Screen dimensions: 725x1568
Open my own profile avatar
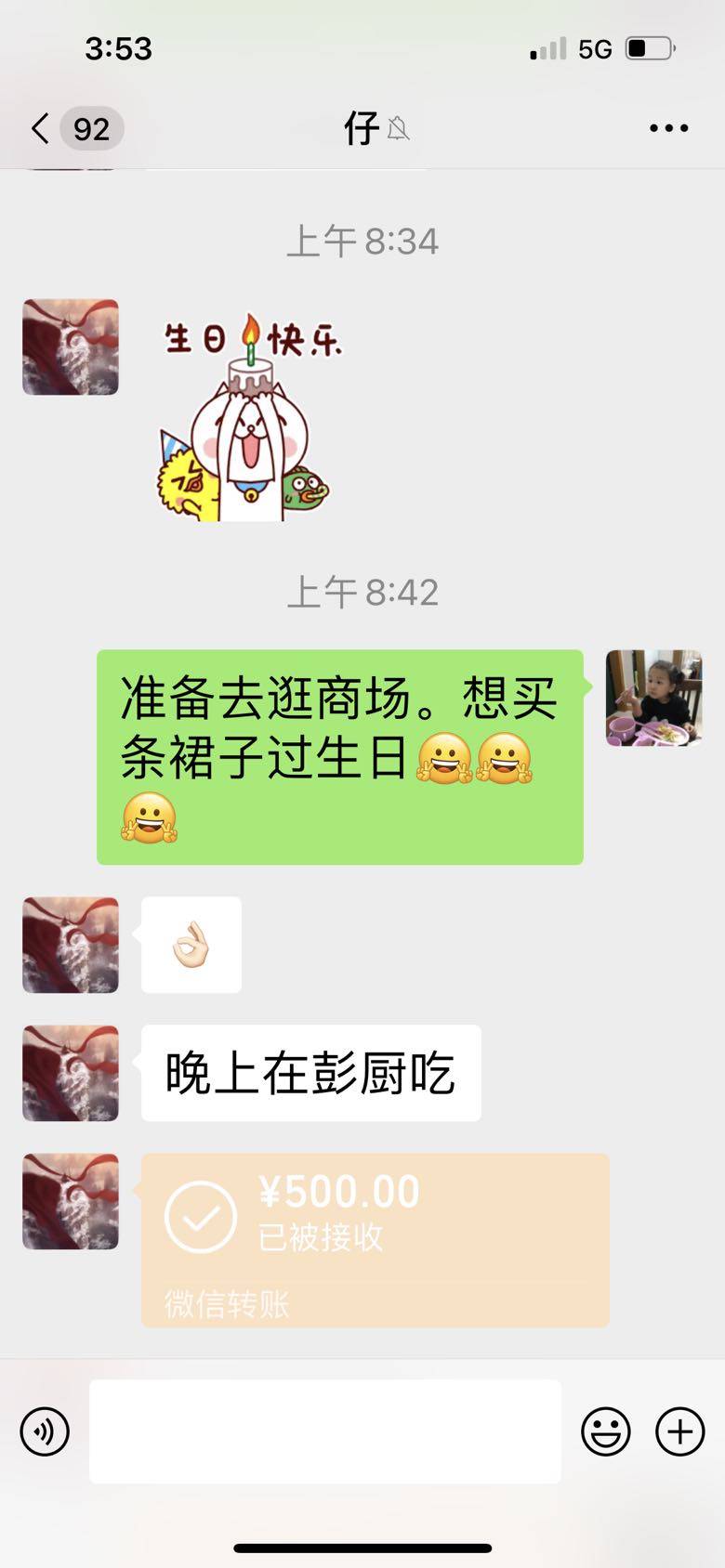point(653,698)
